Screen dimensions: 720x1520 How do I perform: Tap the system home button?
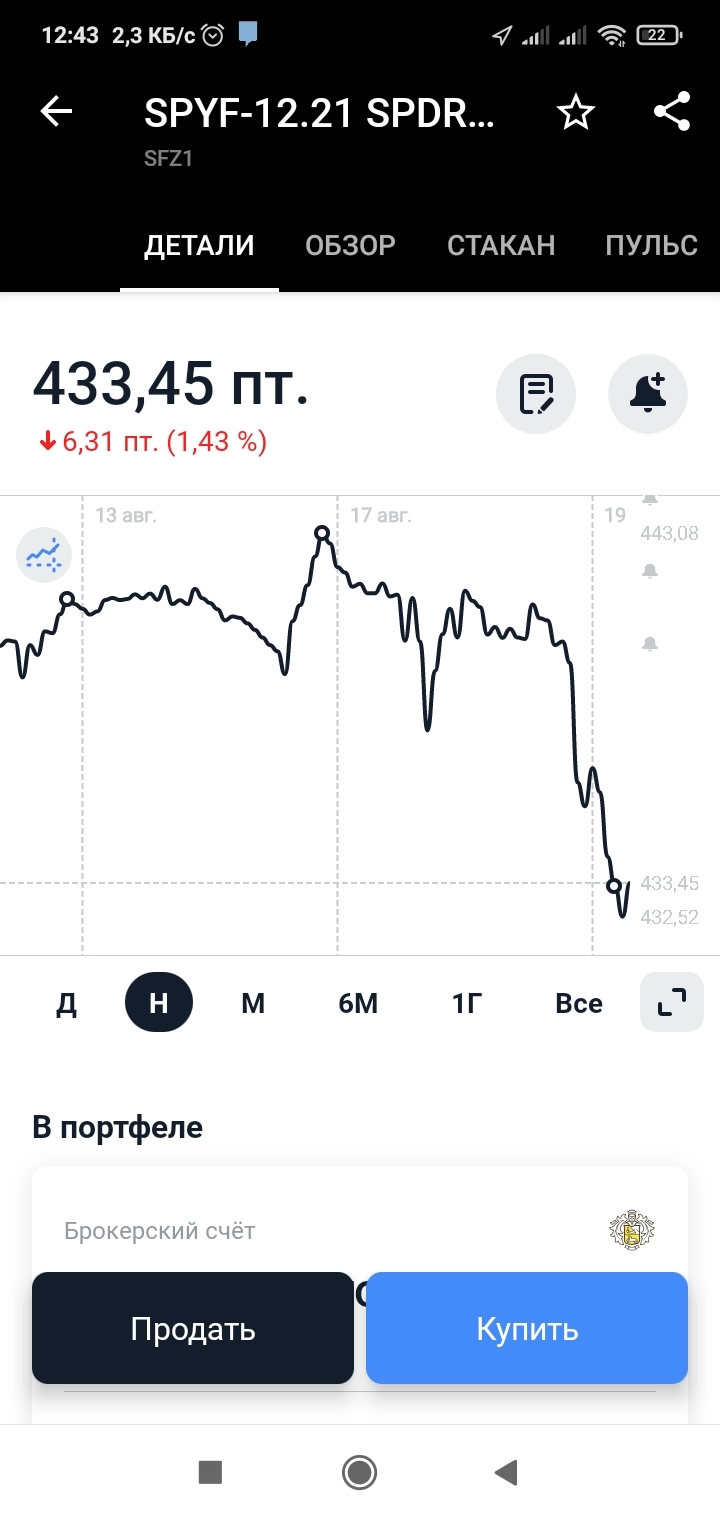click(x=359, y=1472)
